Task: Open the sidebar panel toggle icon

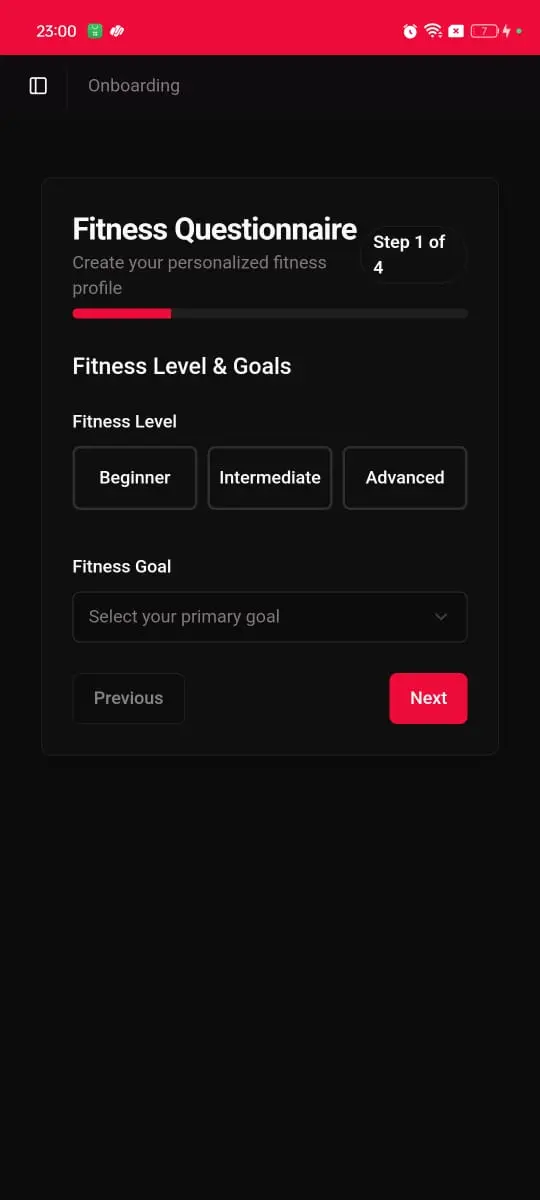Action: pyautogui.click(x=38, y=86)
